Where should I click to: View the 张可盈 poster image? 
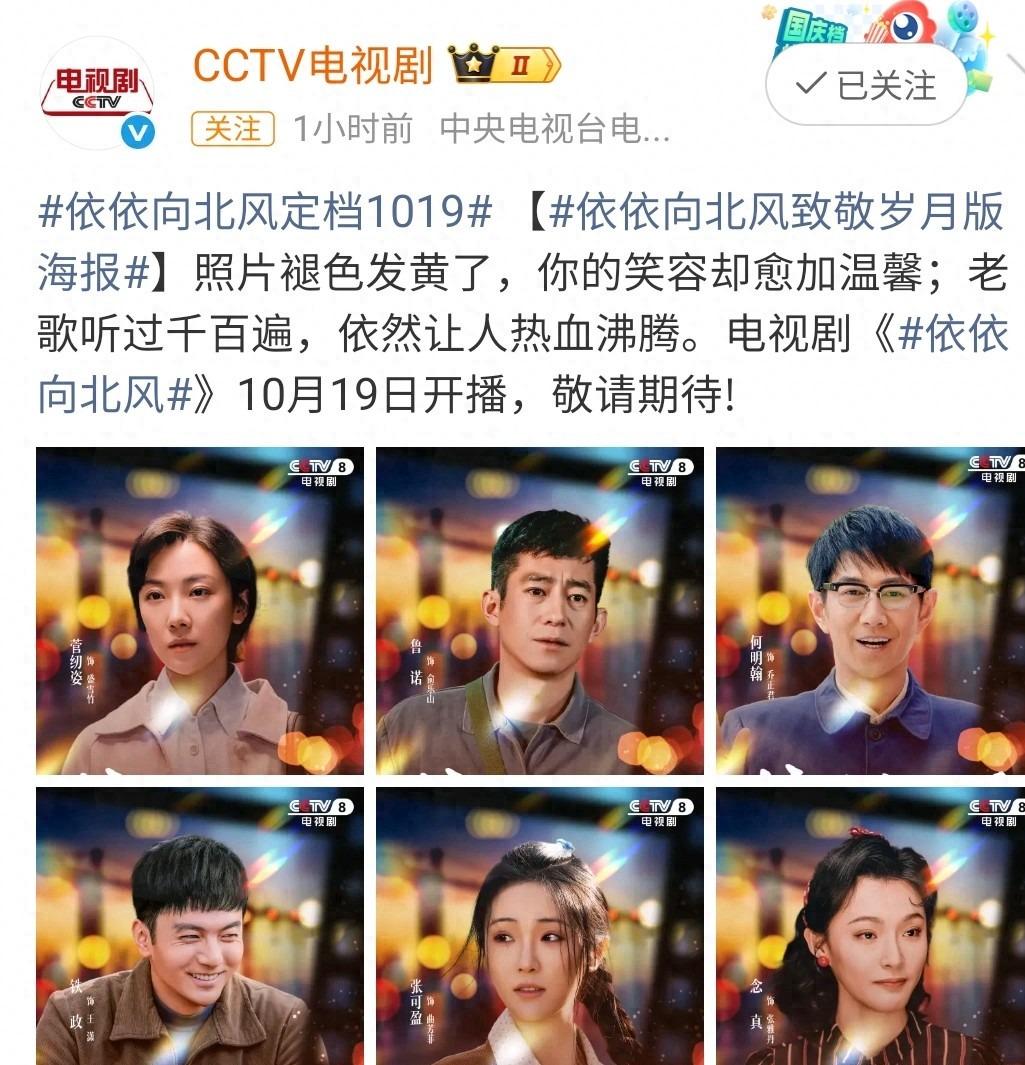[x=540, y=925]
